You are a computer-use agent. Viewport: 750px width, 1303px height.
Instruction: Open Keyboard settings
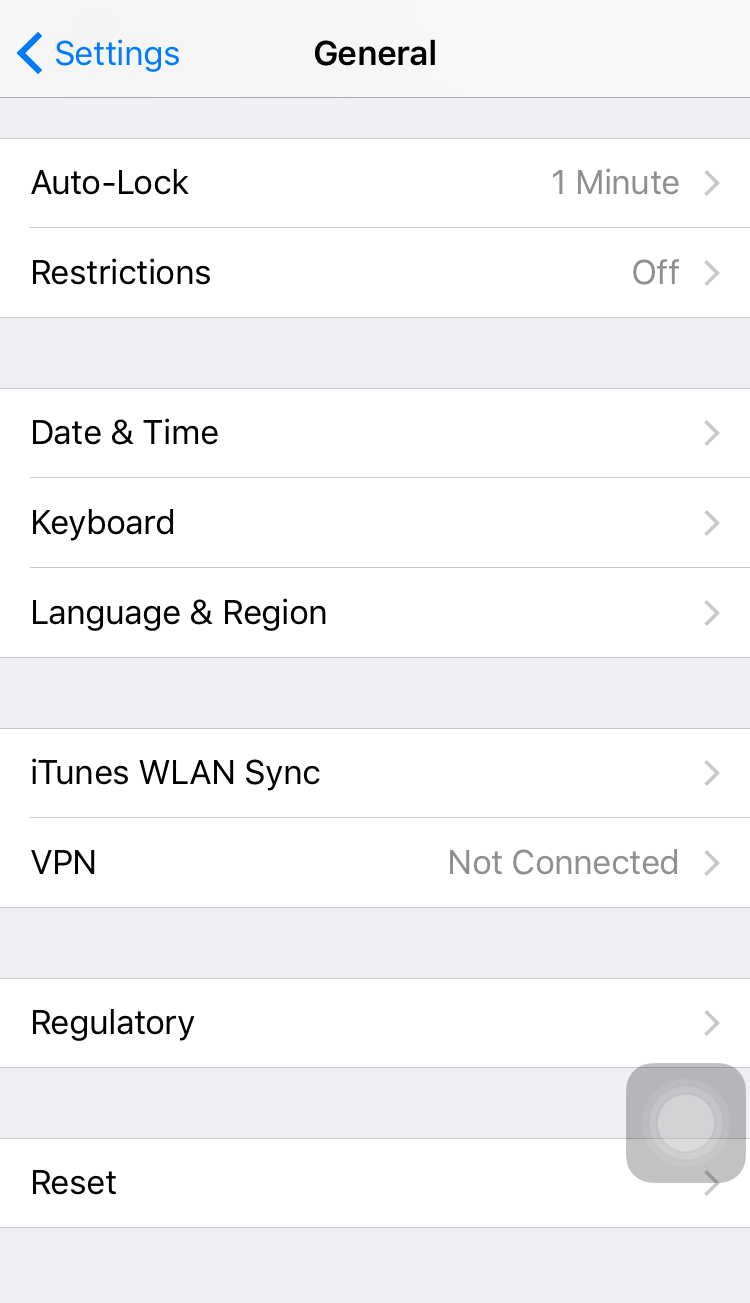click(375, 523)
